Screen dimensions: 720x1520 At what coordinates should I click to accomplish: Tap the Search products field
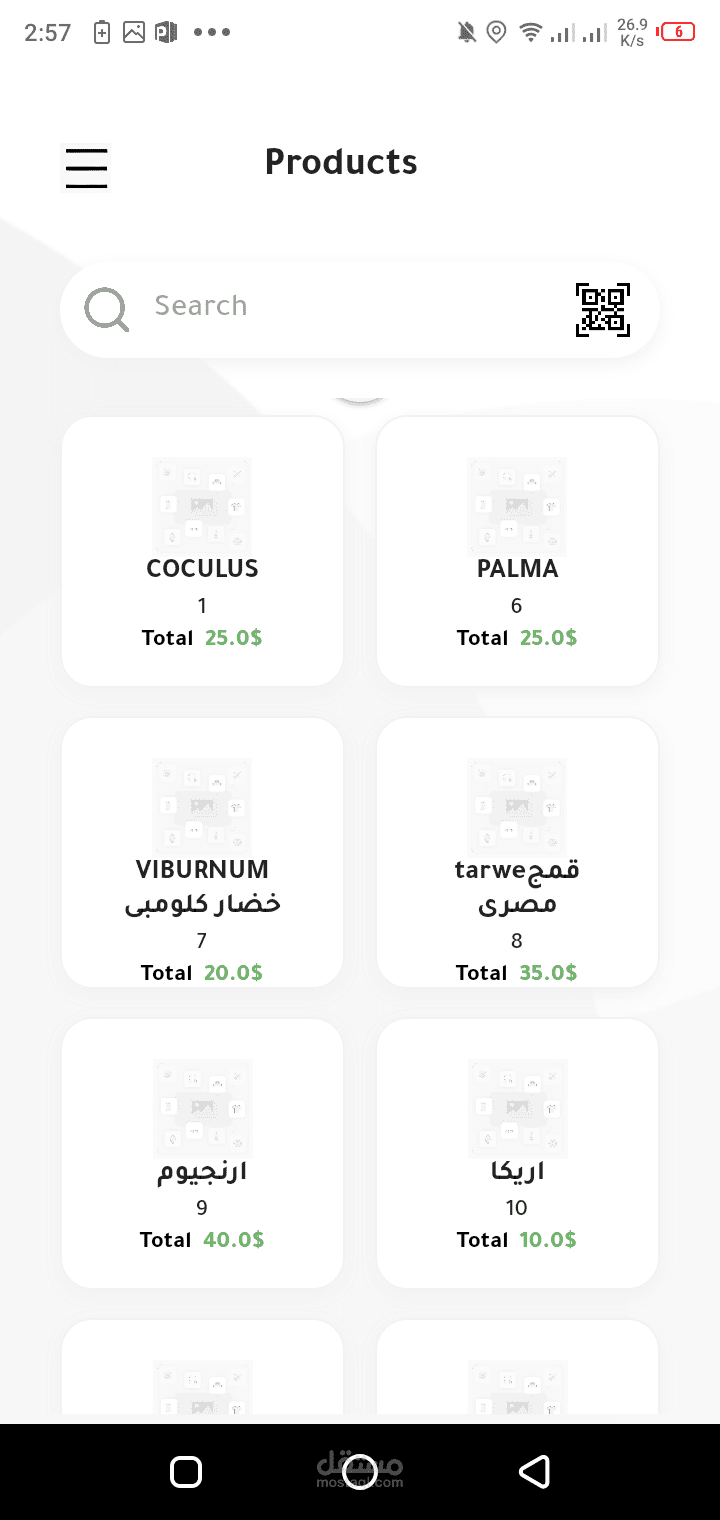click(x=340, y=306)
